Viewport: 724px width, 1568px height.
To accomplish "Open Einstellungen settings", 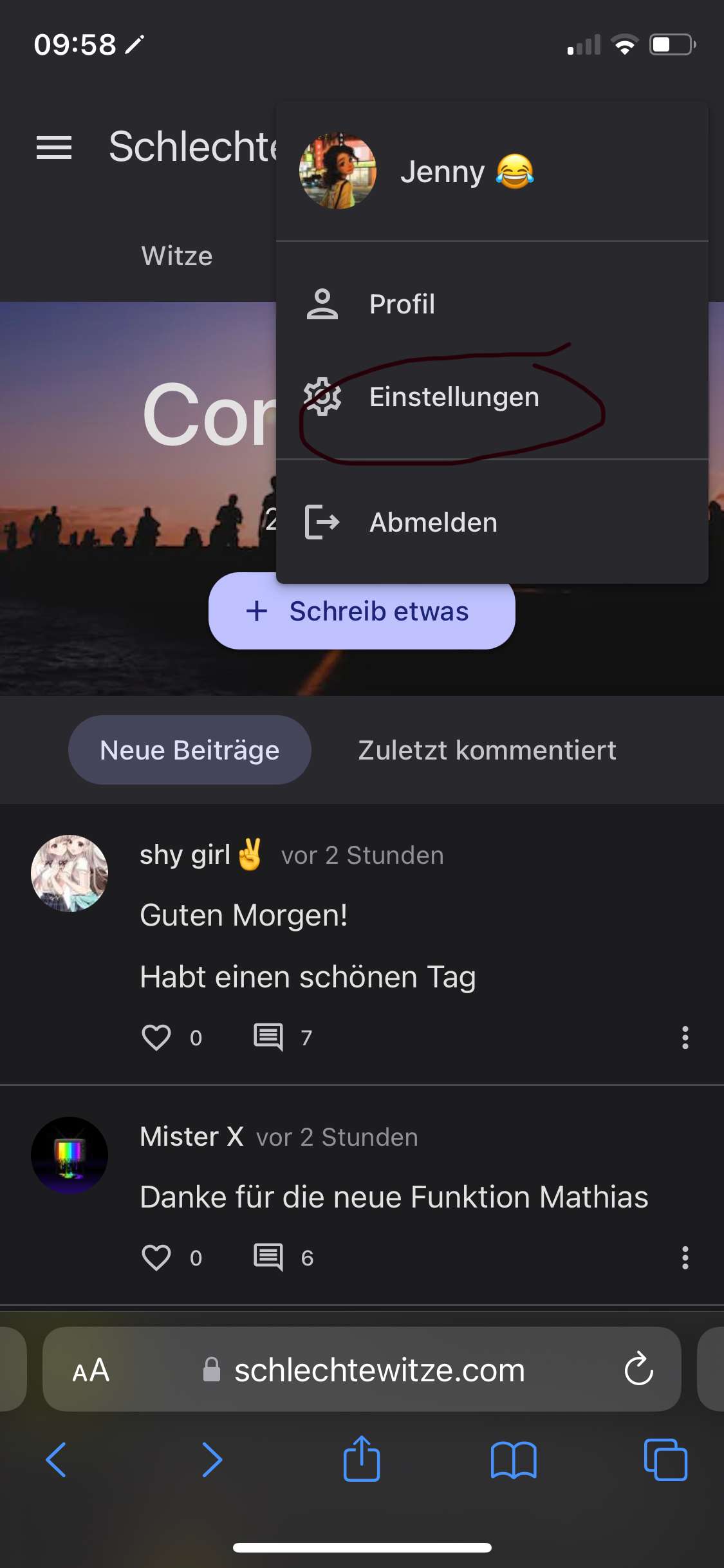I will click(454, 397).
